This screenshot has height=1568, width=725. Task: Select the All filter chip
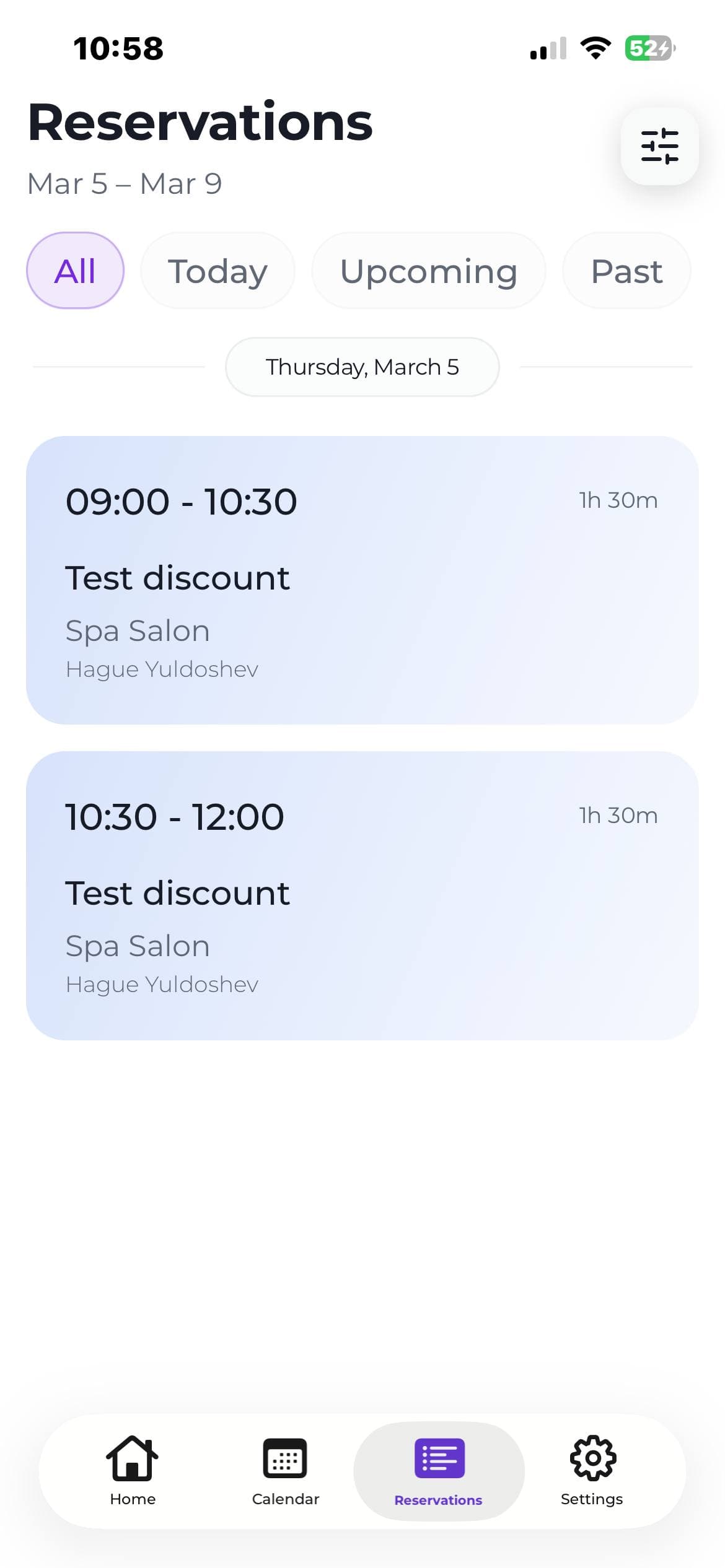point(75,271)
